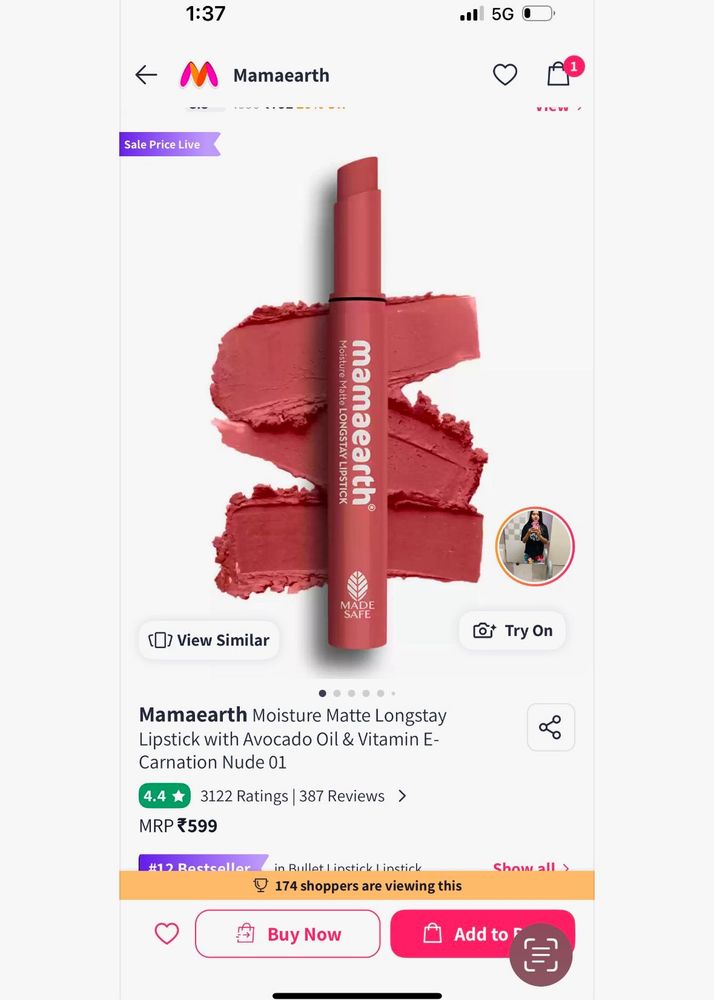Tap View Similar button
Screen dimensions: 714x1000
tap(209, 640)
